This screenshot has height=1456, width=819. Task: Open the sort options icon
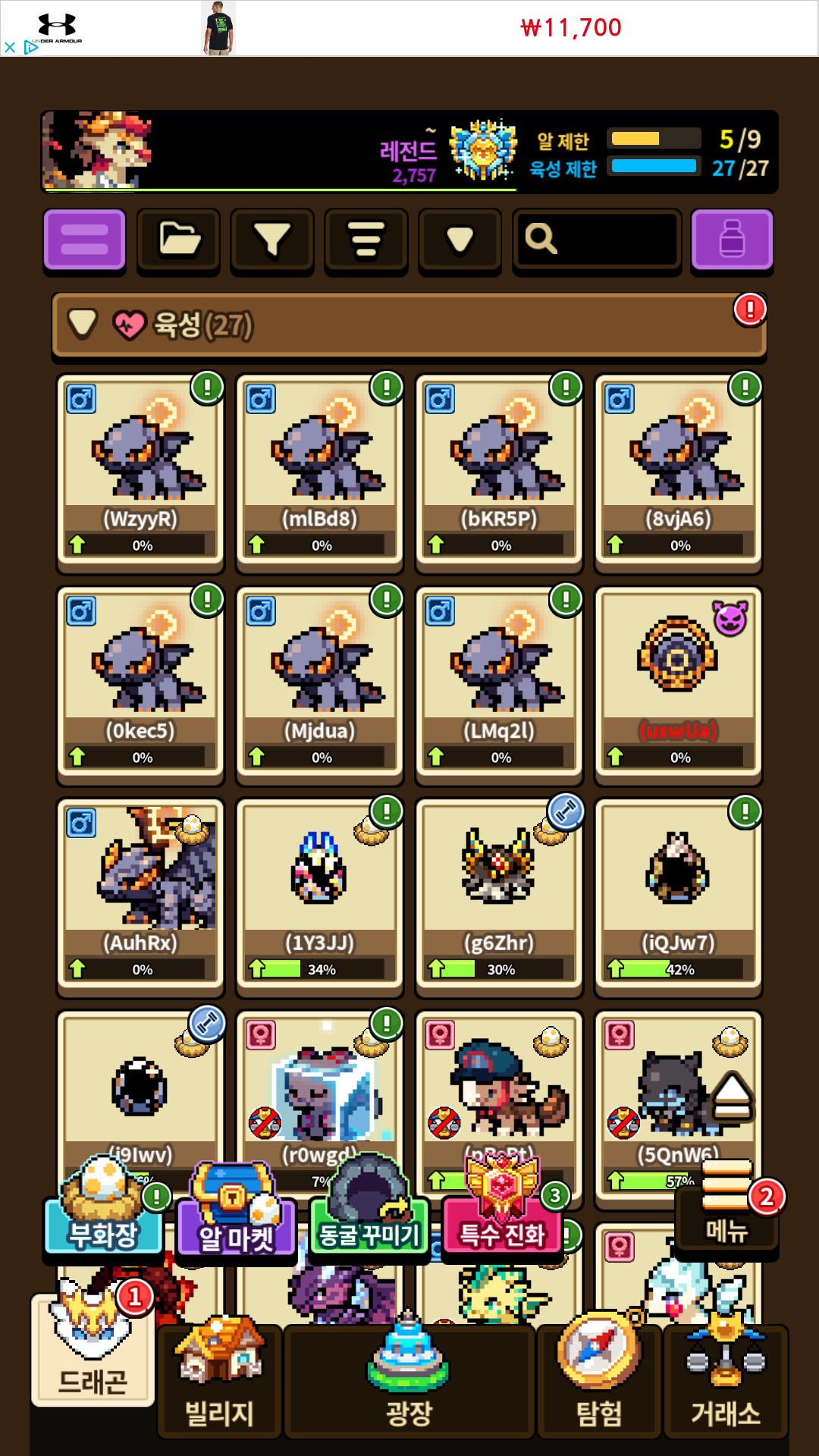point(366,240)
